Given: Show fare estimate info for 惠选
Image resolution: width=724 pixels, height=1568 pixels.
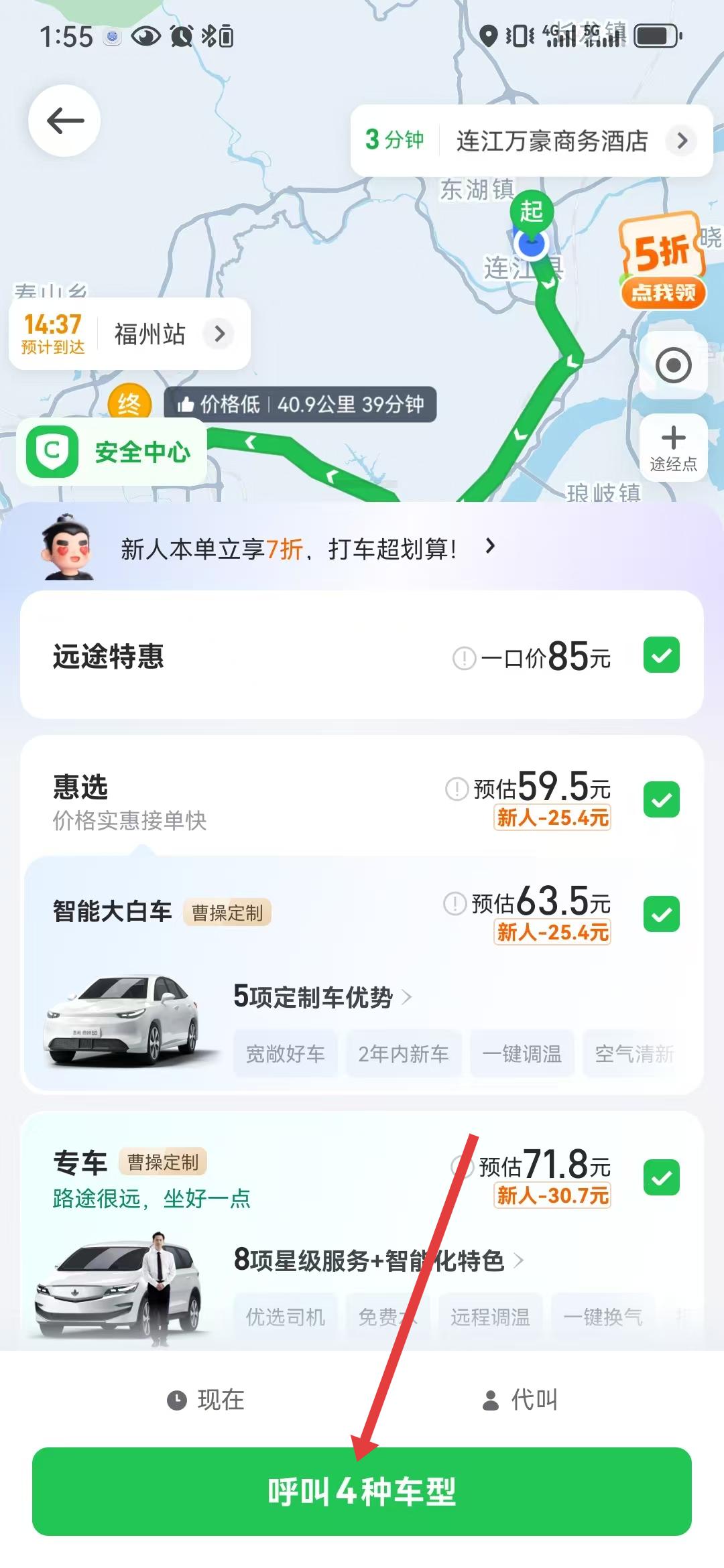Looking at the screenshot, I should (x=457, y=789).
